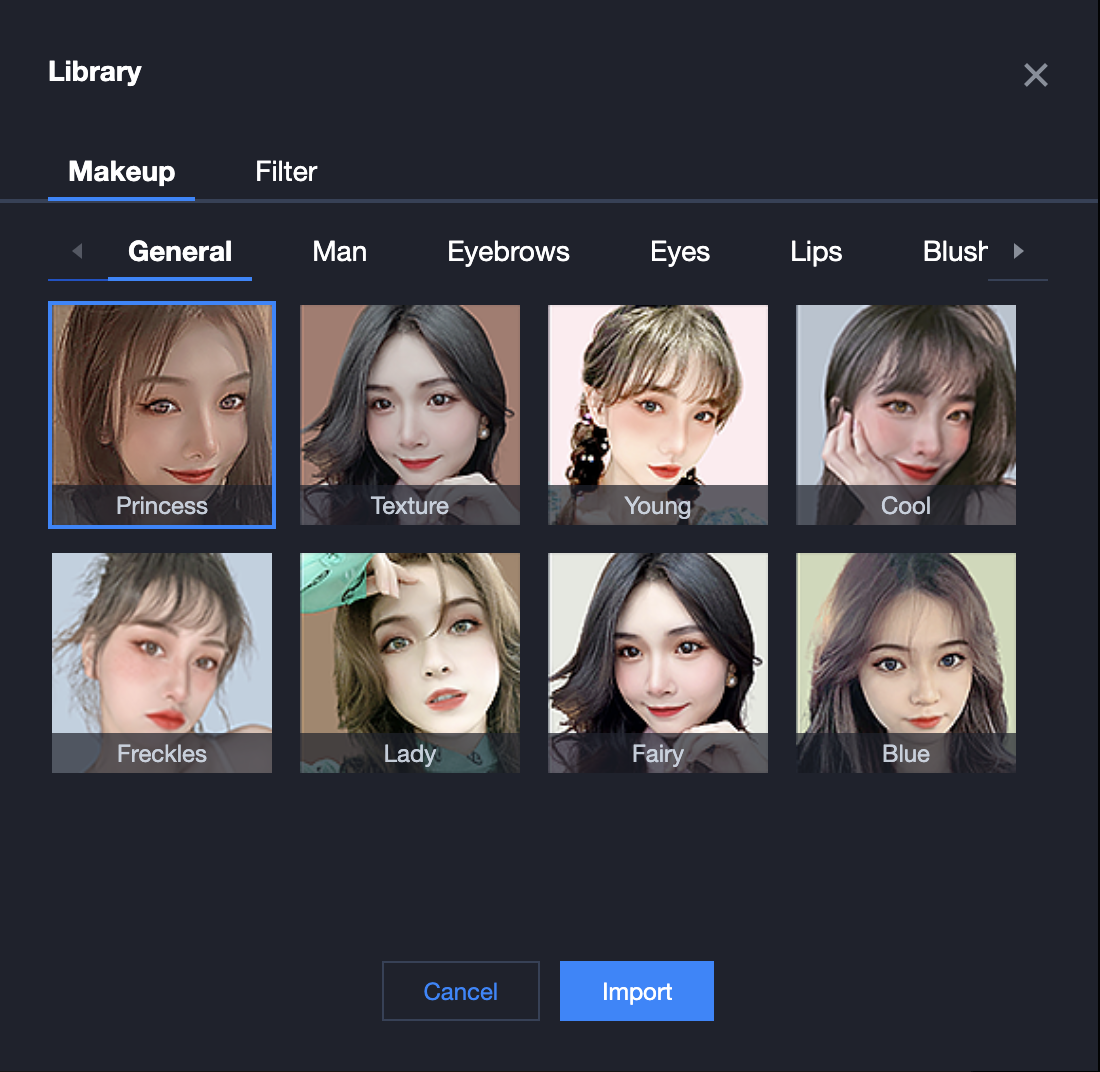Choose the Texture makeup preset
Image resolution: width=1100 pixels, height=1072 pixels.
click(x=410, y=415)
